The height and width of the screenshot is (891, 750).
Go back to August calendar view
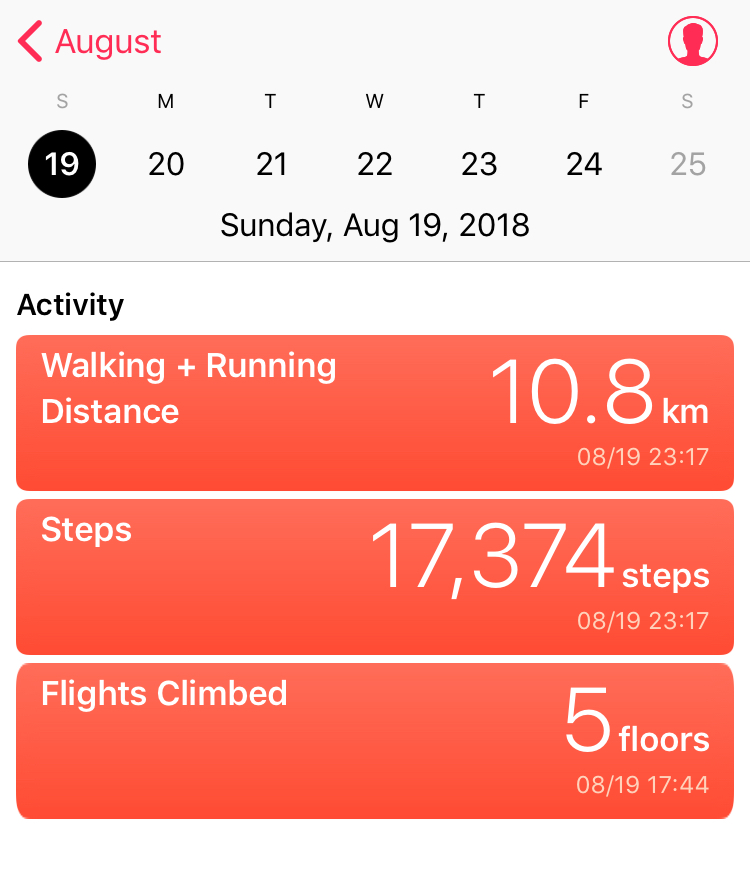[x=90, y=43]
